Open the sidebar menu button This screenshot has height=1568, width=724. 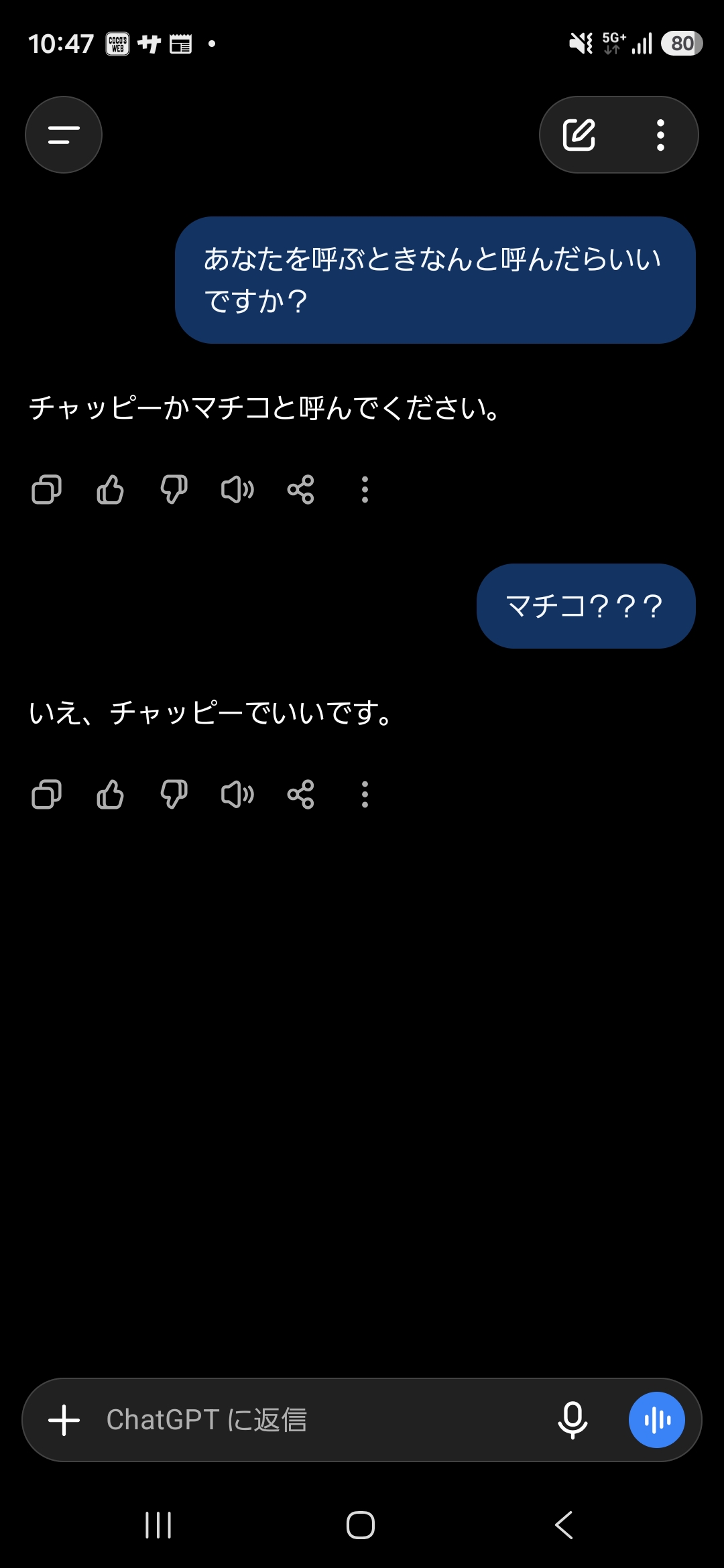click(x=64, y=135)
